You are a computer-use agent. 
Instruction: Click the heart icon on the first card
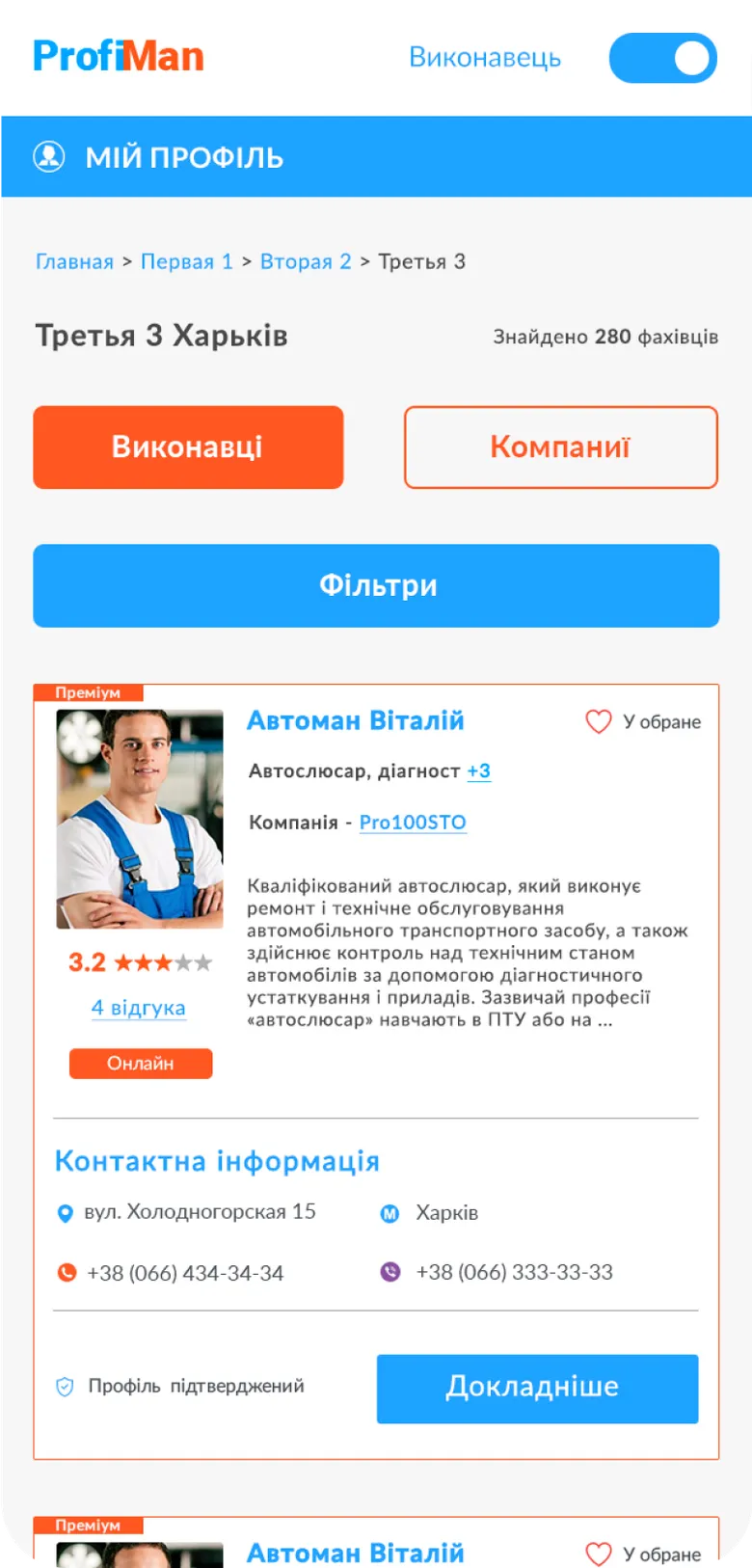(x=599, y=720)
